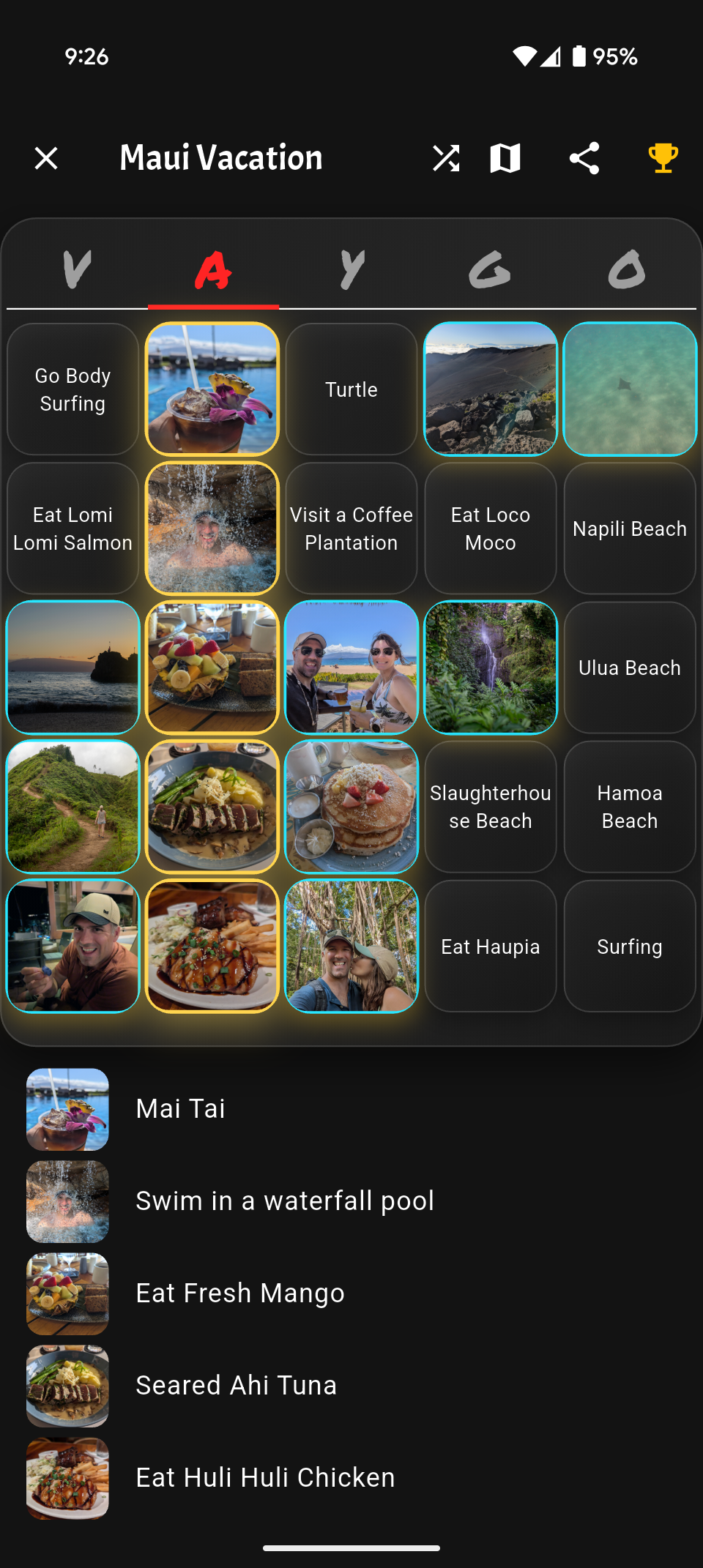
Task: Open the Eat Loco Moco tile
Action: [490, 528]
